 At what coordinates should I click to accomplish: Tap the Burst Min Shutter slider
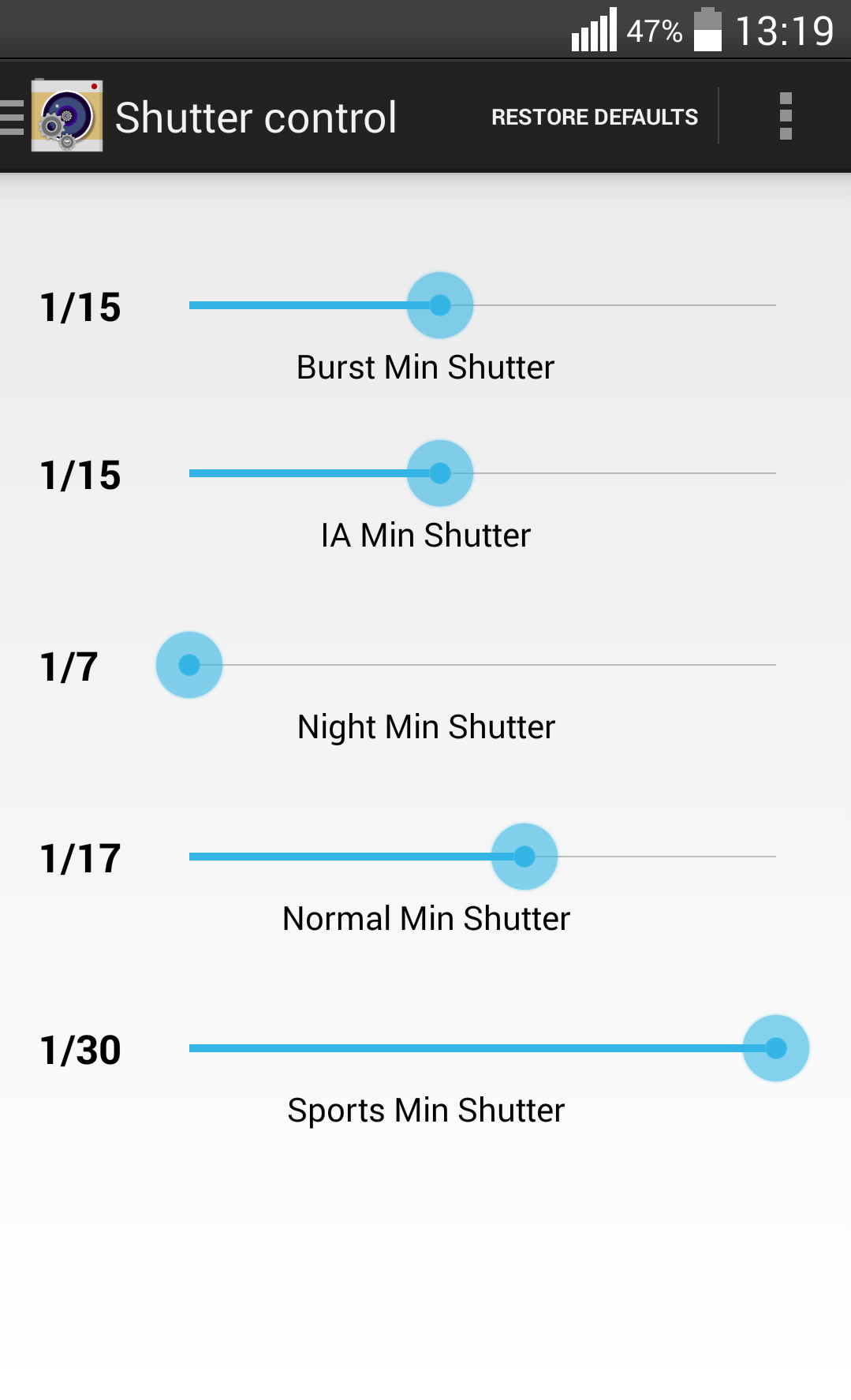point(483,305)
